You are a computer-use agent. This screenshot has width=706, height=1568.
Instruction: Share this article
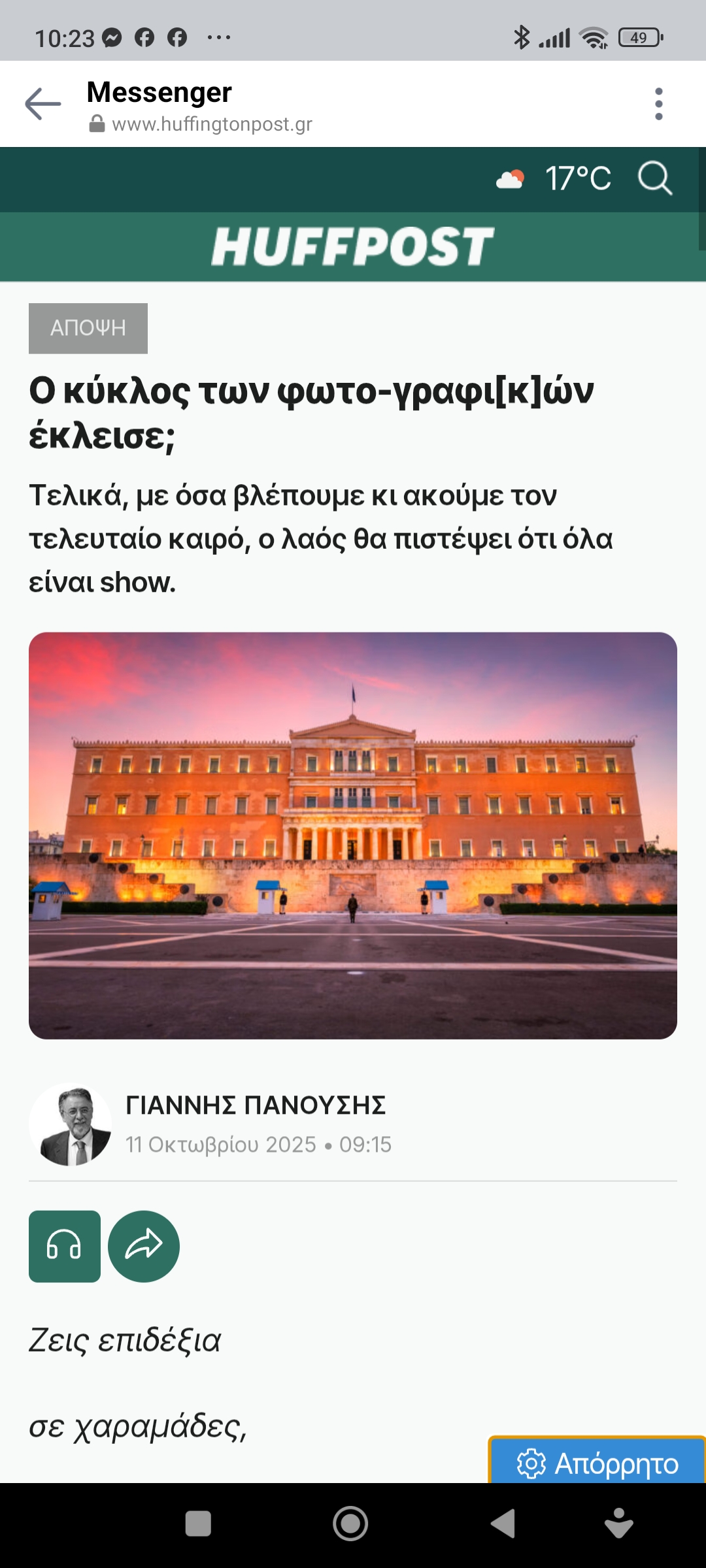coord(144,1246)
